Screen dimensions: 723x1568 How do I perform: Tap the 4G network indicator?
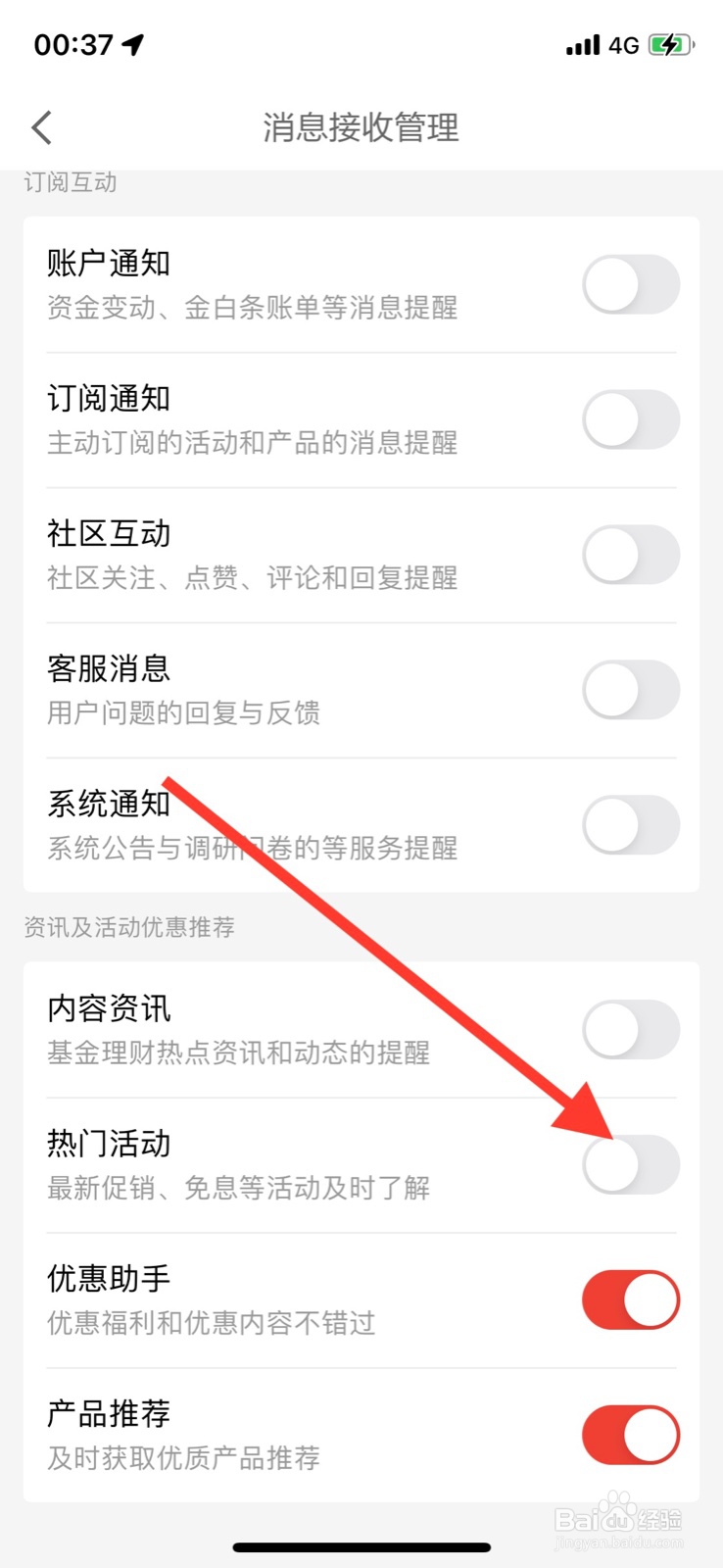(x=625, y=44)
